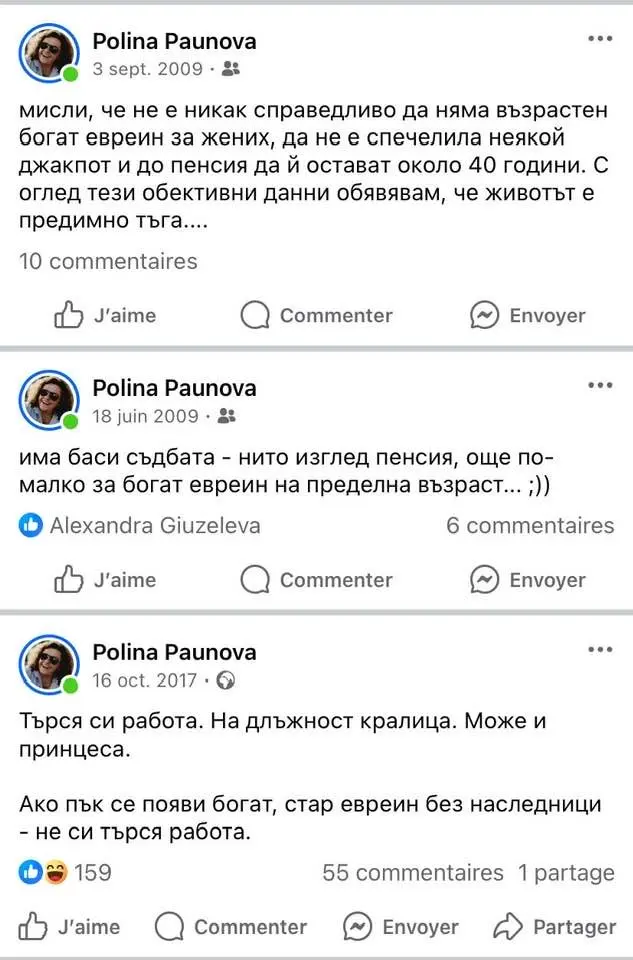View the 55 commentaires link

(412, 873)
